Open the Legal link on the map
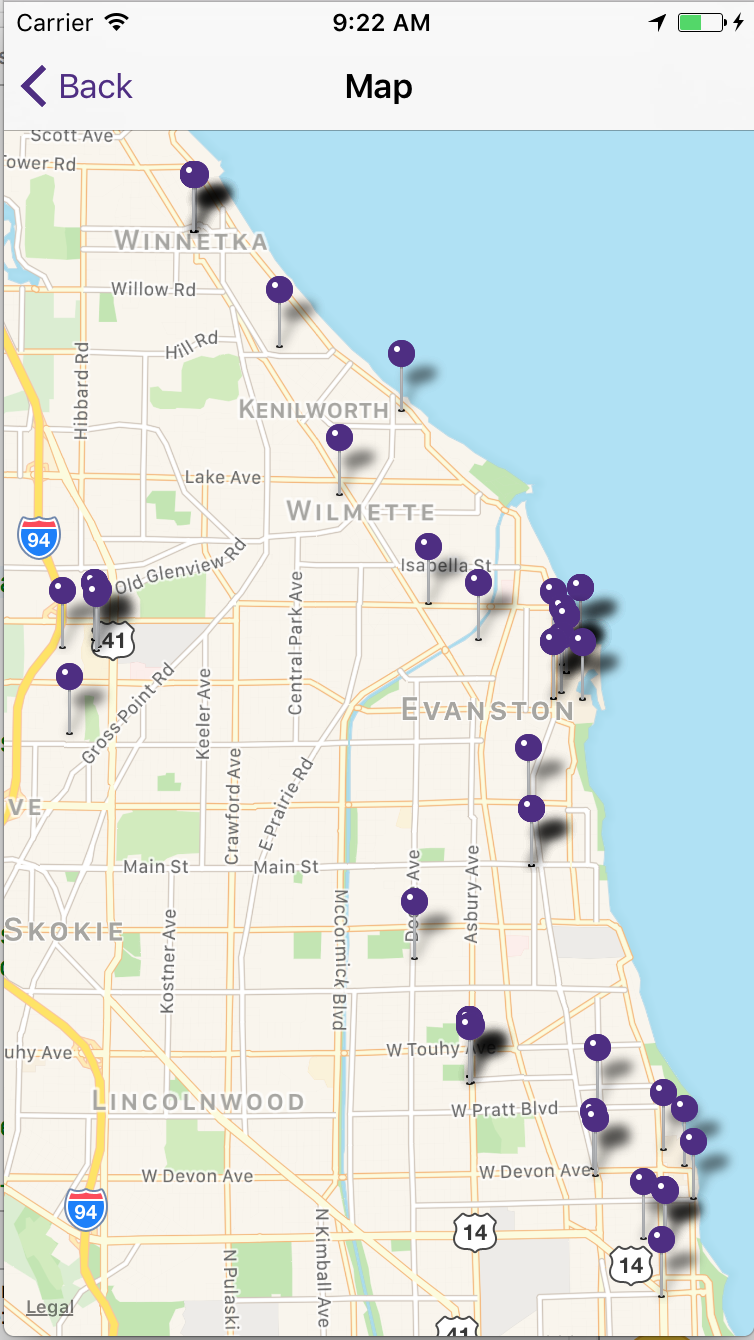 pyautogui.click(x=49, y=1307)
